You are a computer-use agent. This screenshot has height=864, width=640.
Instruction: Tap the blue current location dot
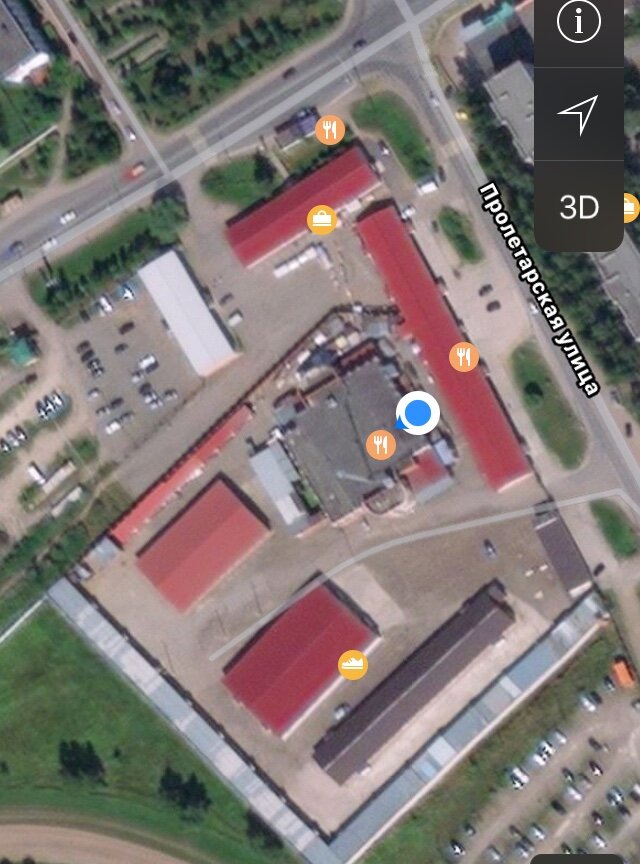pyautogui.click(x=418, y=413)
